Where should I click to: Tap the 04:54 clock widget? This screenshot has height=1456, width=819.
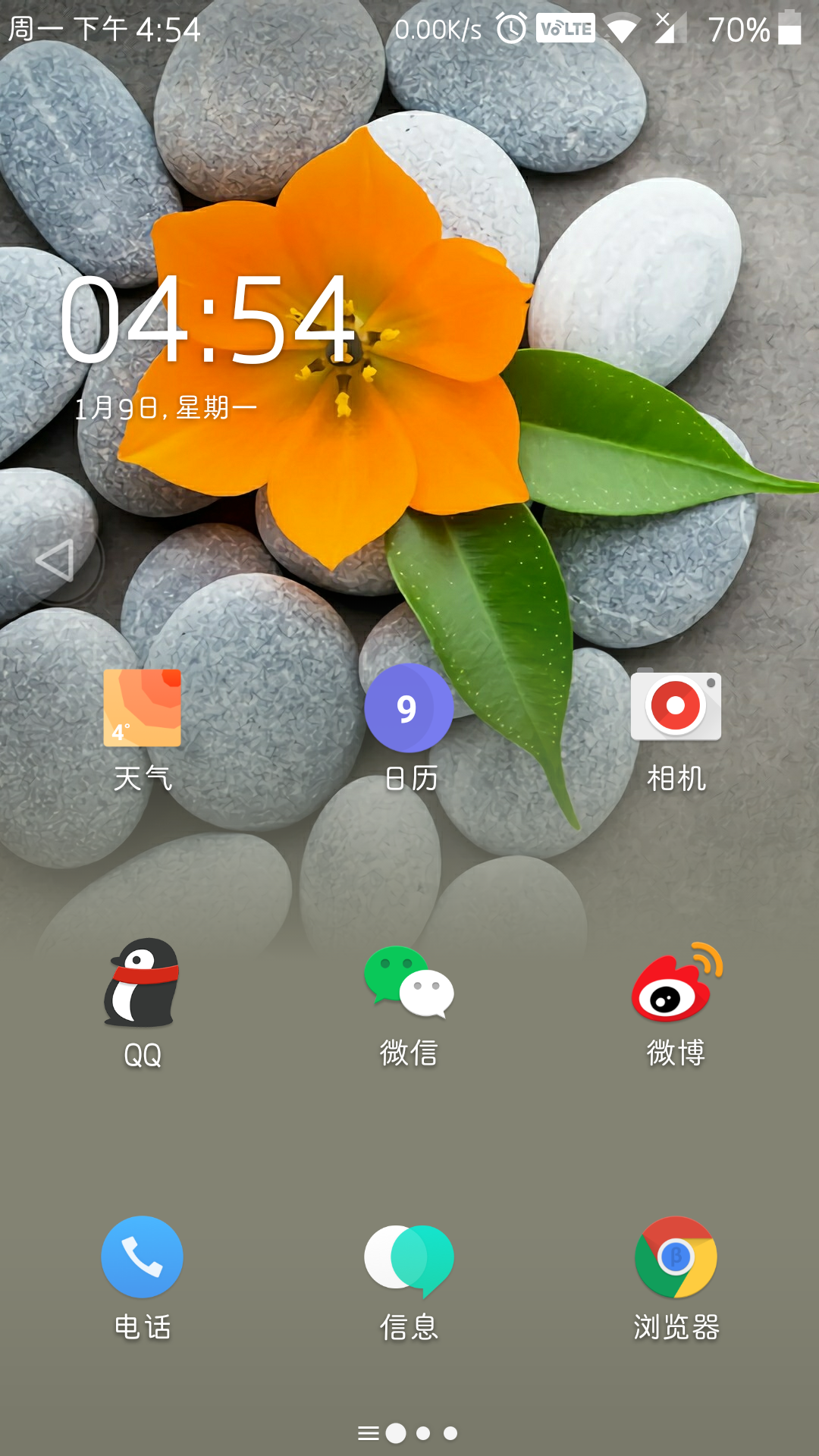click(x=207, y=318)
